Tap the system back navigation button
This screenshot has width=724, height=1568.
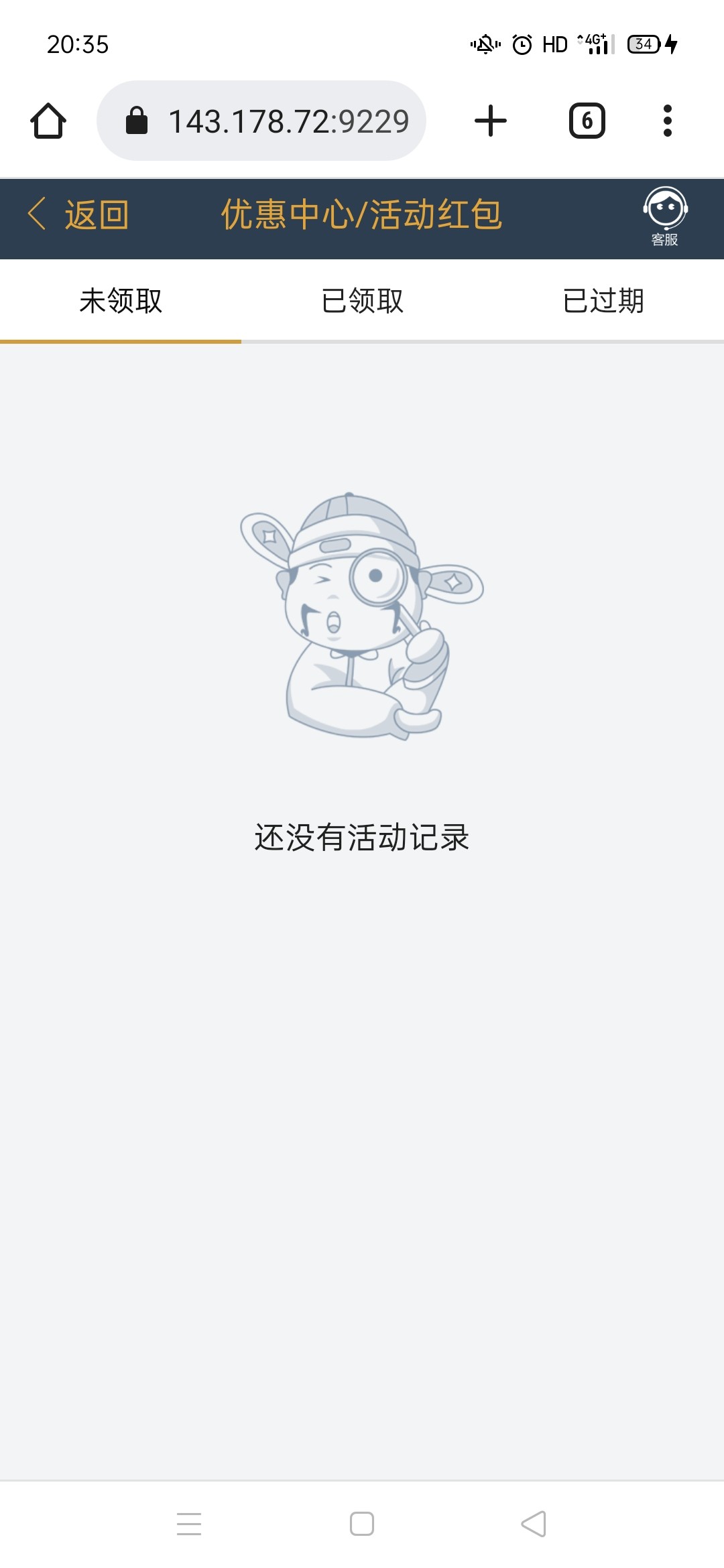point(534,1524)
